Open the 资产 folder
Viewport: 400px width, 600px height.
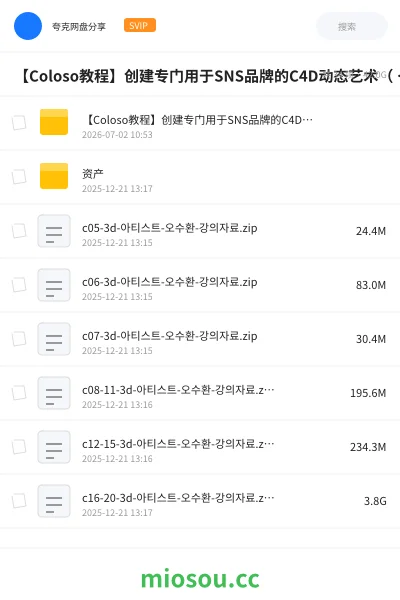pyautogui.click(x=200, y=177)
